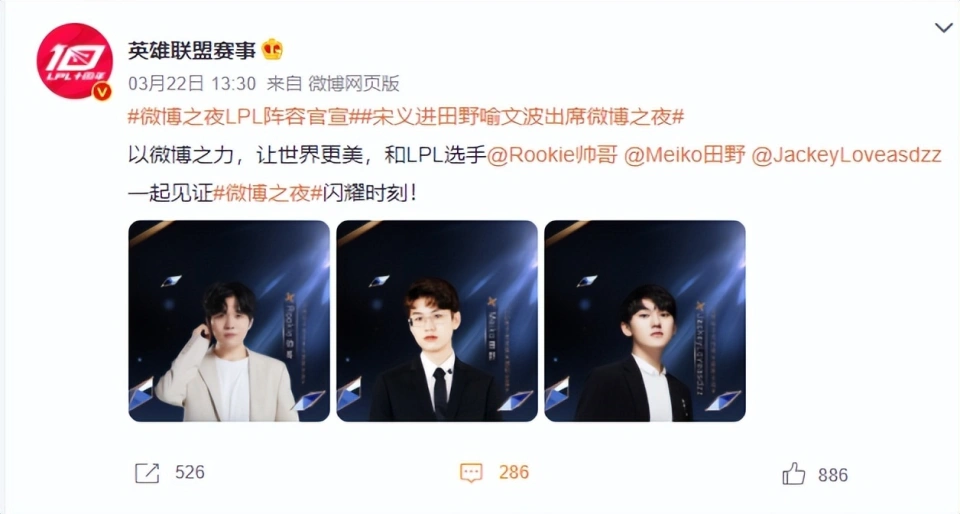Open hashtag #微博之夜LPL阵容官宣#
The image size is (960, 514).
(239, 117)
